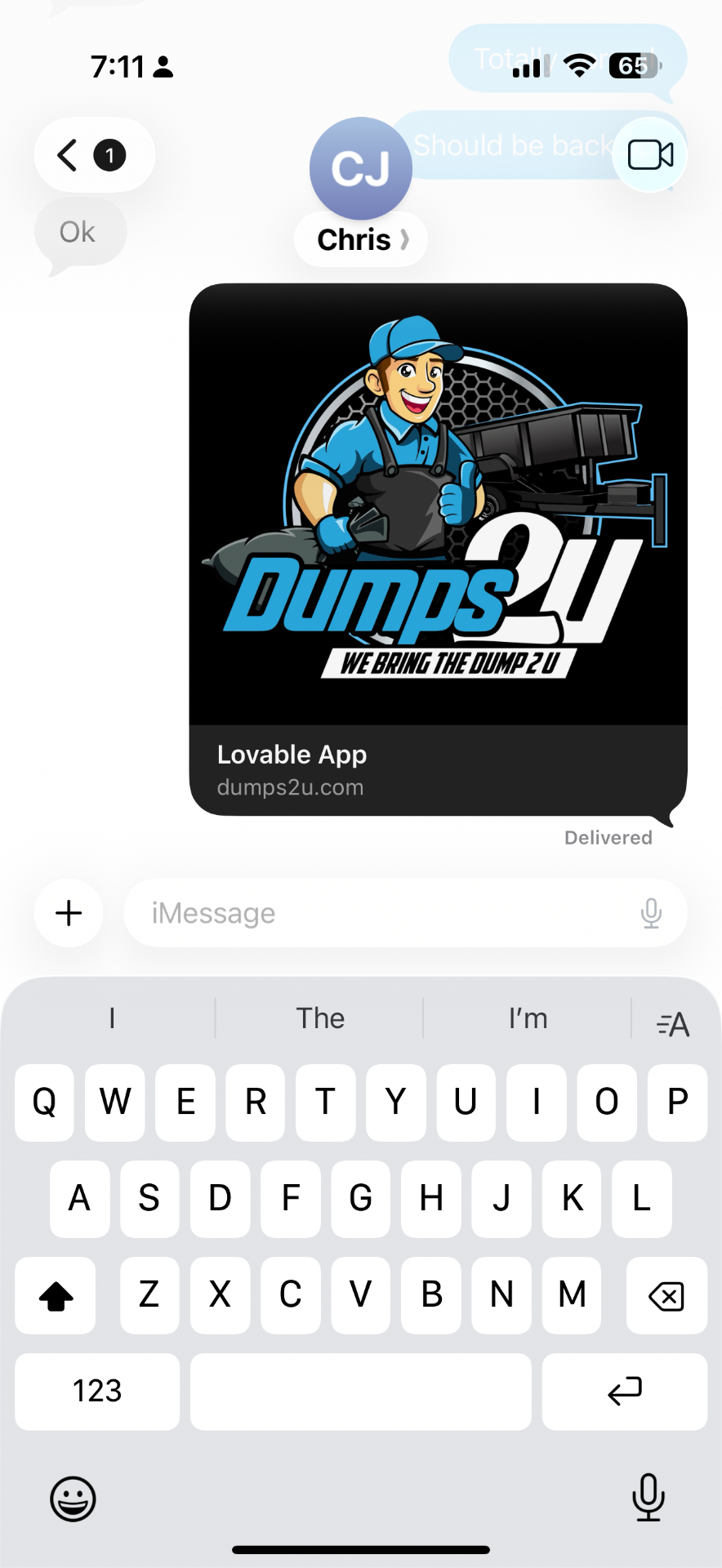
Task: Switch to the 123 numbers keyboard
Action: [x=97, y=1391]
